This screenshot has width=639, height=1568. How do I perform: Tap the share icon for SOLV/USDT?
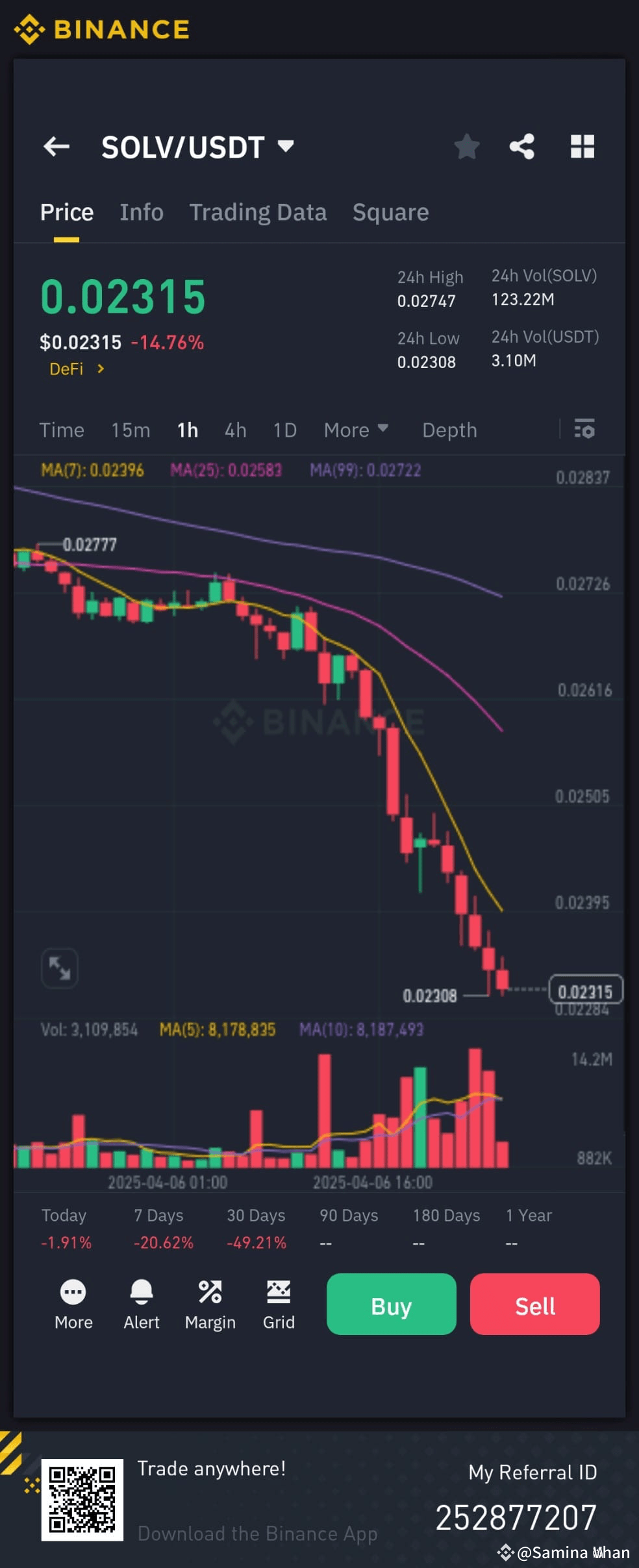pos(523,147)
